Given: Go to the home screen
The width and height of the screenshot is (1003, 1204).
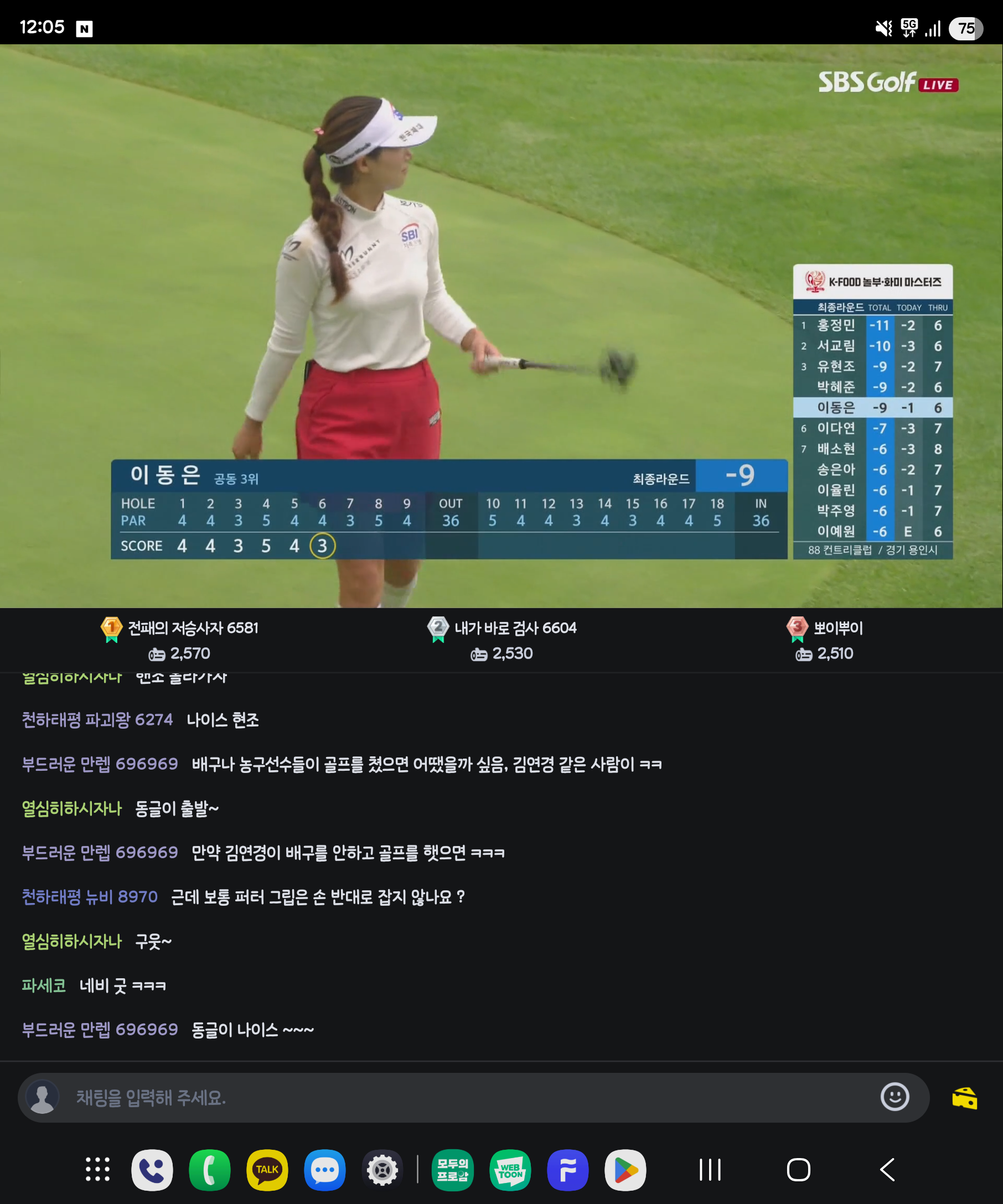Looking at the screenshot, I should (798, 1170).
